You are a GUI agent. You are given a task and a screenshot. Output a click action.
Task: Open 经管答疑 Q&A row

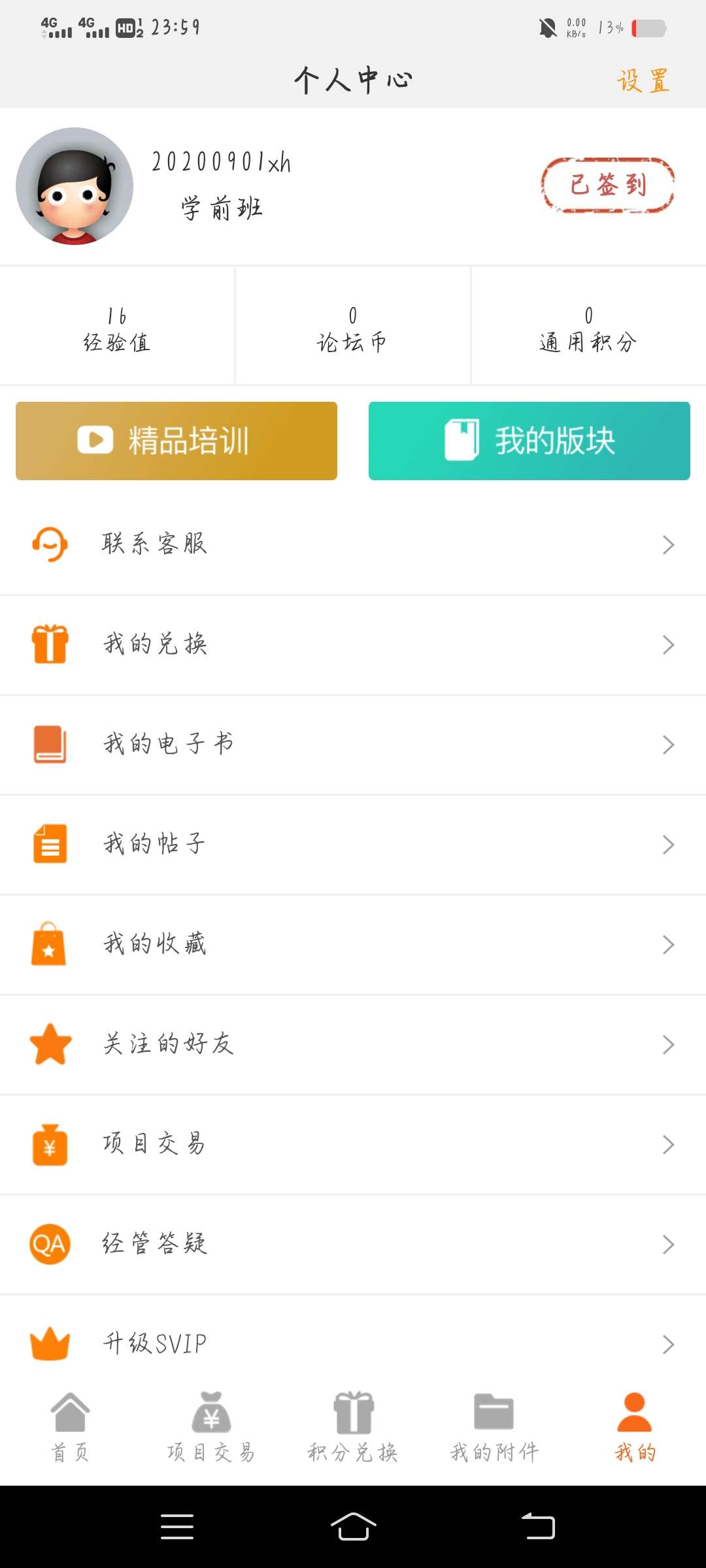[x=353, y=1244]
